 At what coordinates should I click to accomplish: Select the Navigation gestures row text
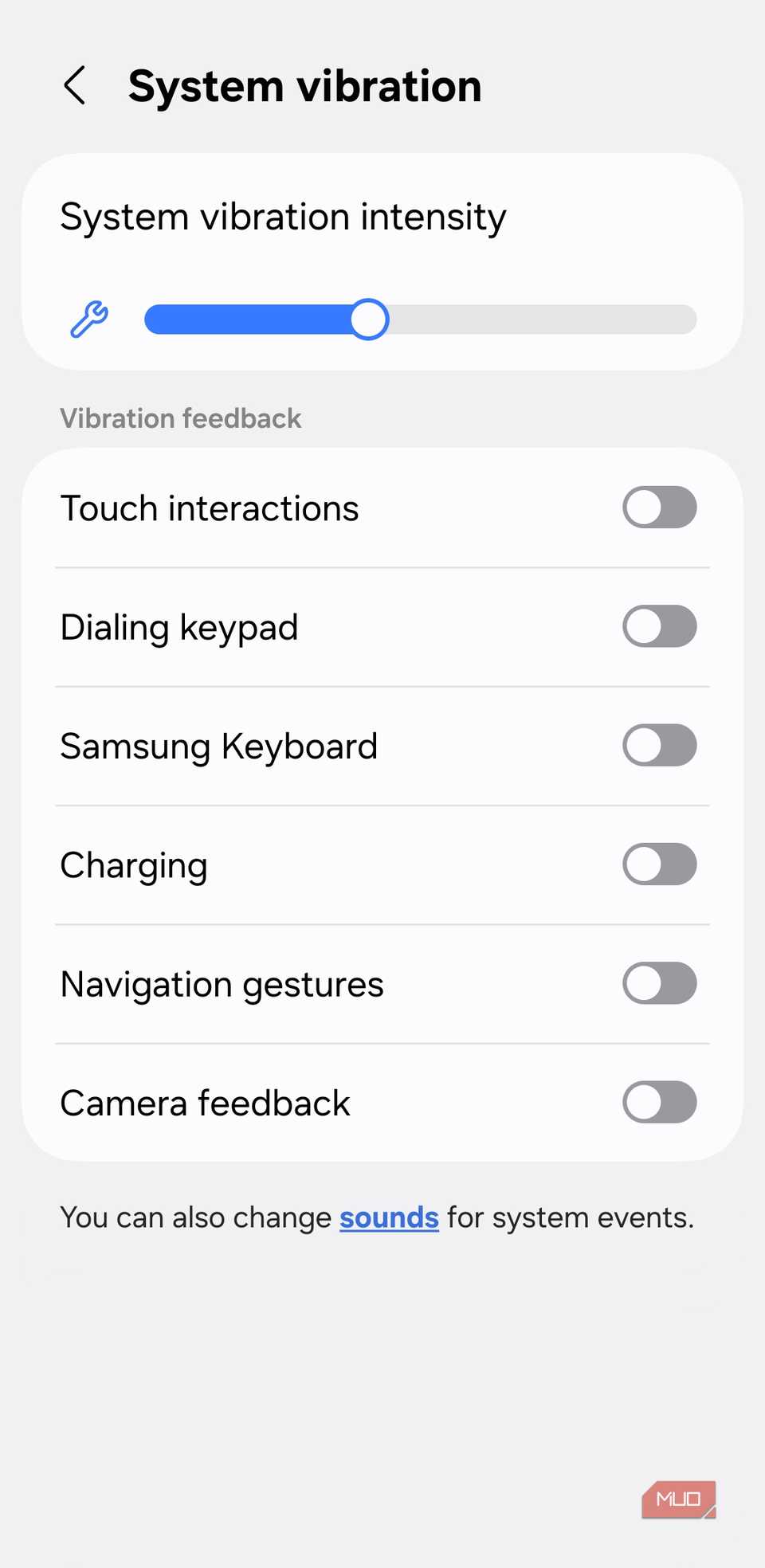tap(222, 983)
